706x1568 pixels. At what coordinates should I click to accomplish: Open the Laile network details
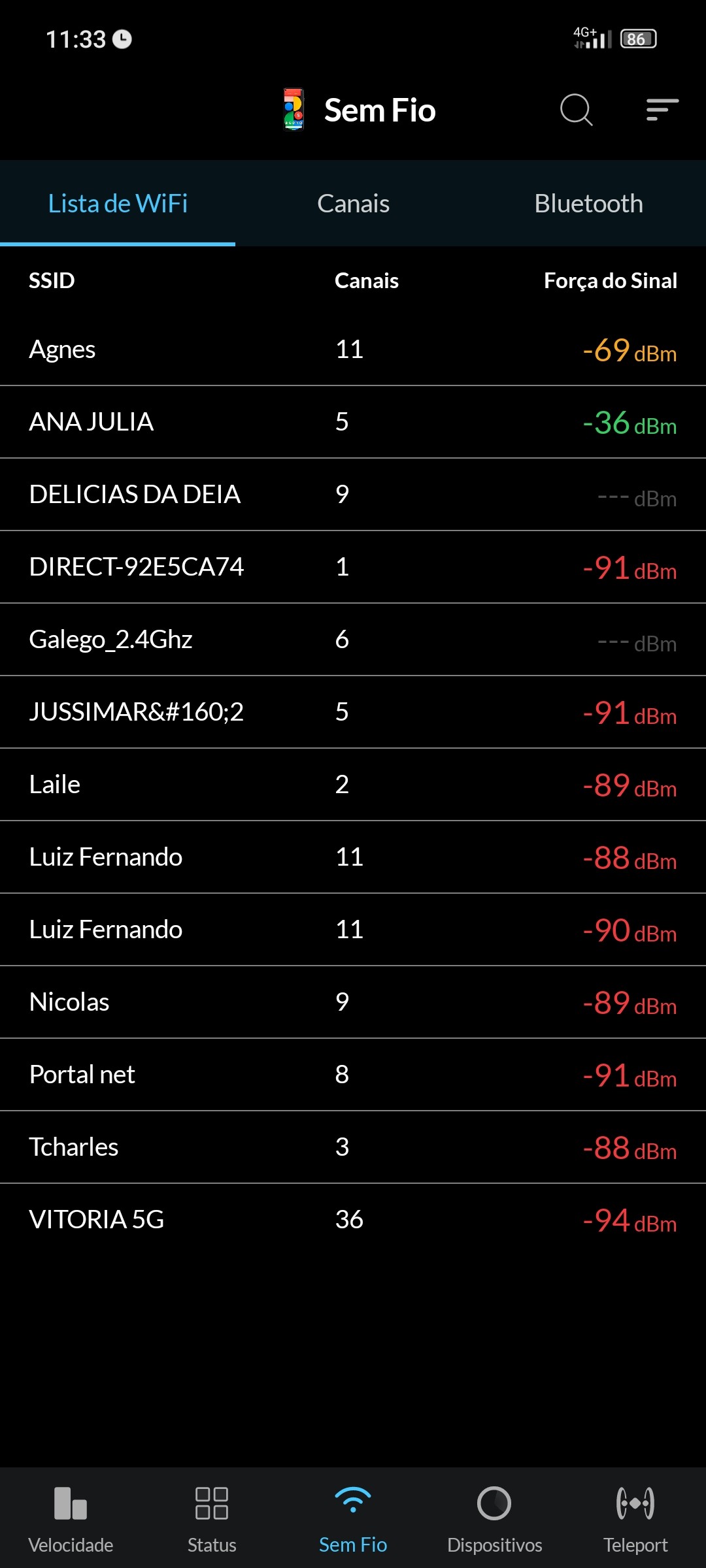[x=353, y=785]
